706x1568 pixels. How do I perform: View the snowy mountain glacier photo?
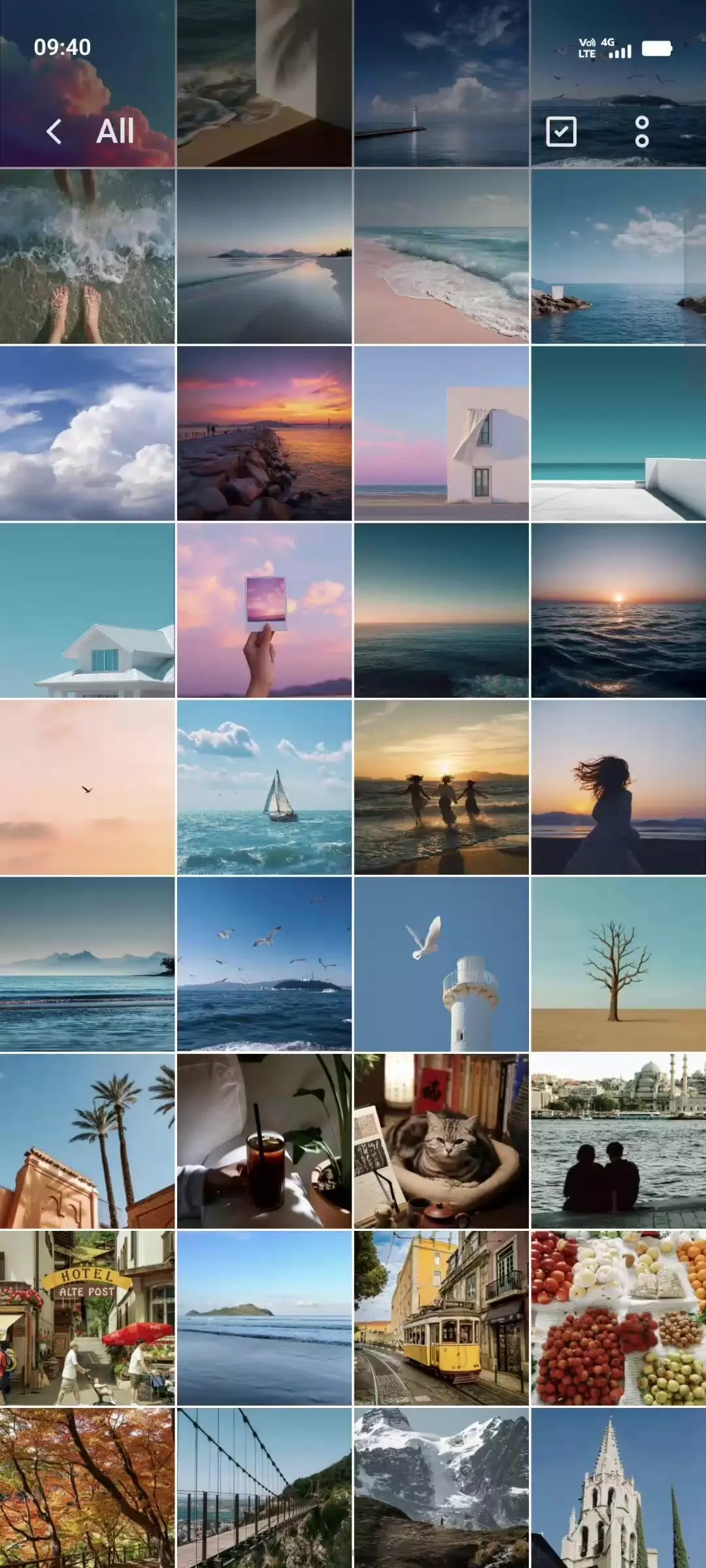click(441, 1488)
